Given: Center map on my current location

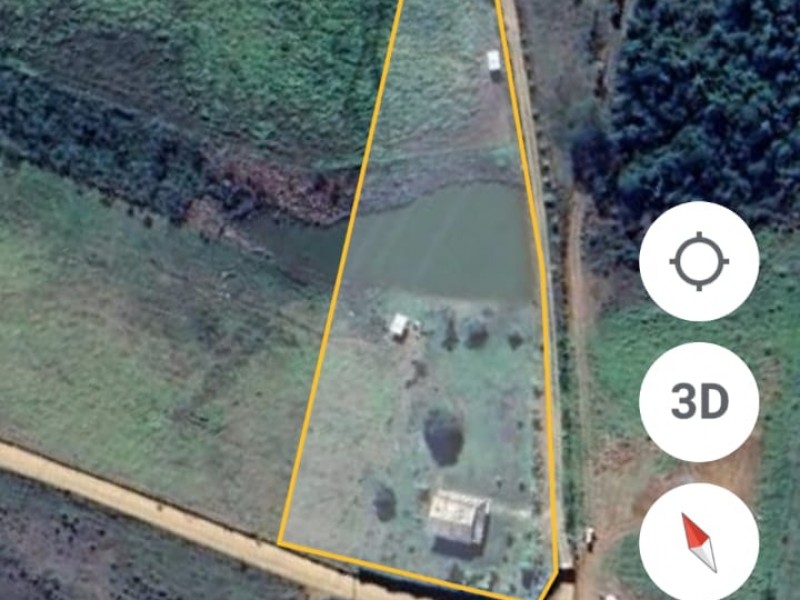Looking at the screenshot, I should [x=699, y=261].
